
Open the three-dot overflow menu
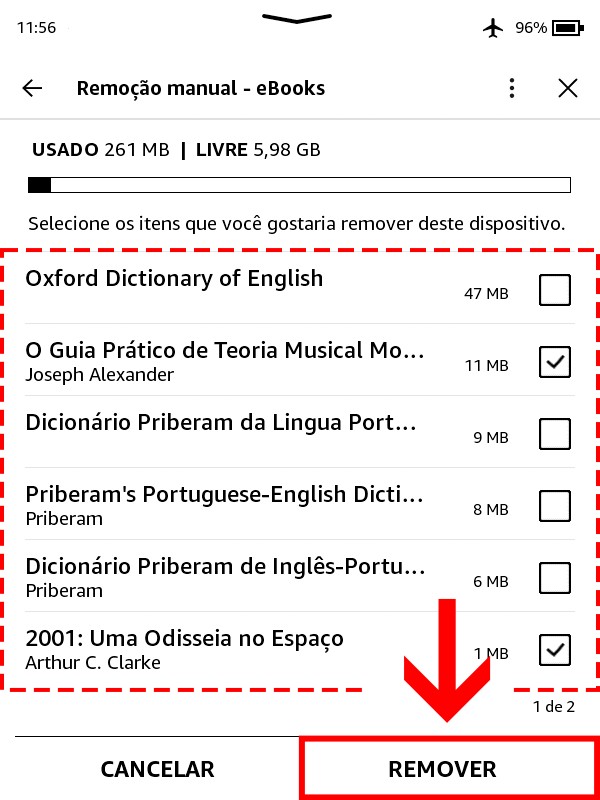(512, 88)
